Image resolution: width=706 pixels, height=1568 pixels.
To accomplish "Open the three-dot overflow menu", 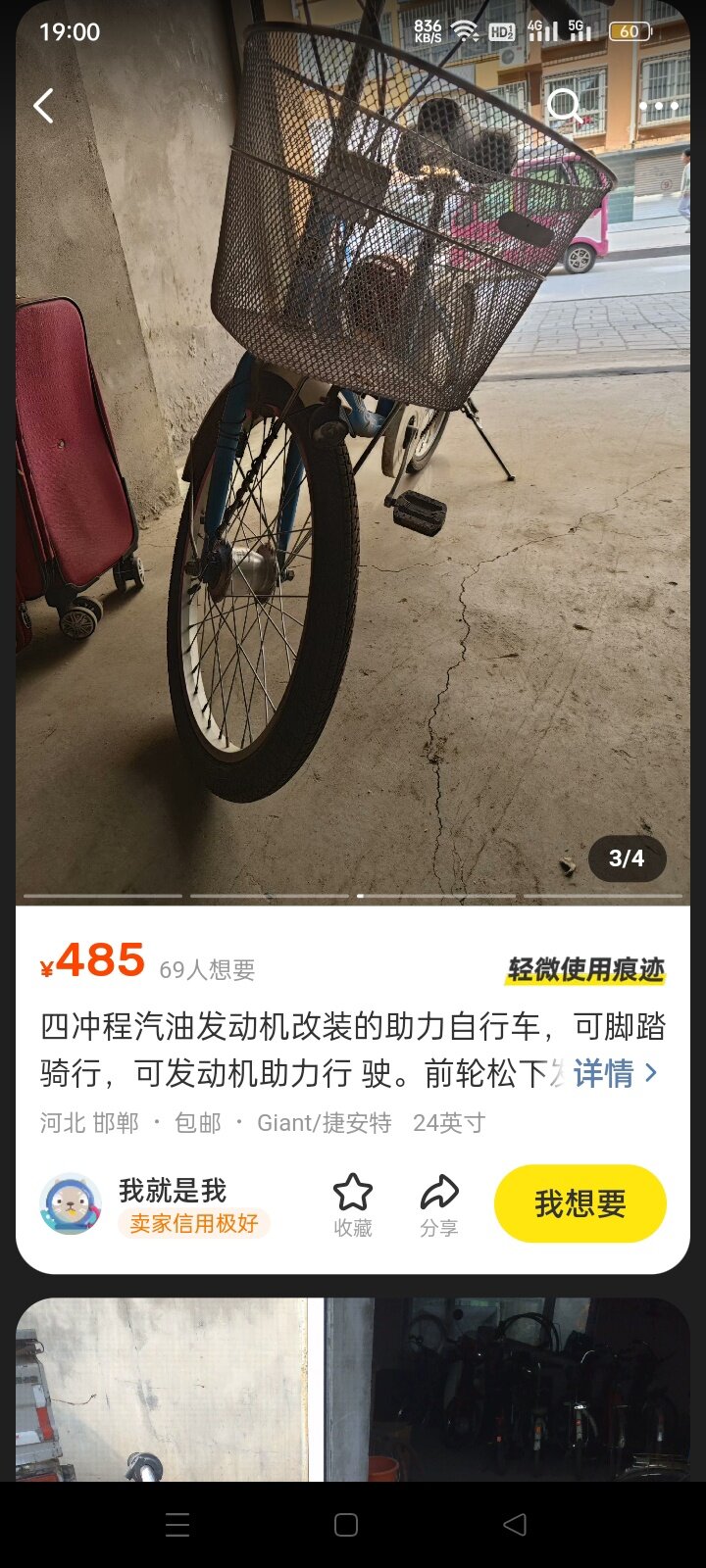I will click(x=658, y=106).
